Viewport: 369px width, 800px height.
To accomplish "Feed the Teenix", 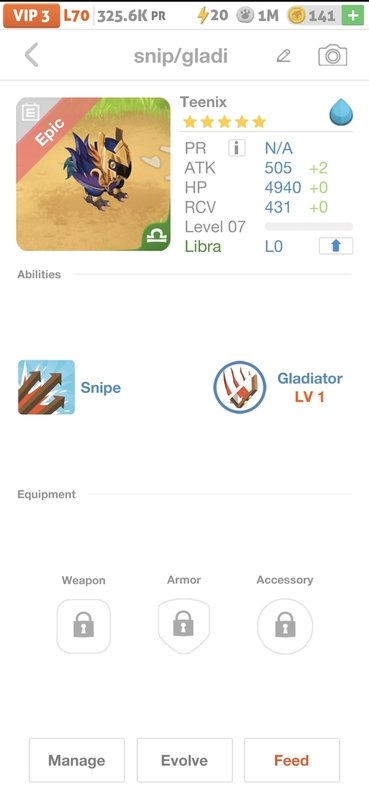I will pyautogui.click(x=291, y=760).
